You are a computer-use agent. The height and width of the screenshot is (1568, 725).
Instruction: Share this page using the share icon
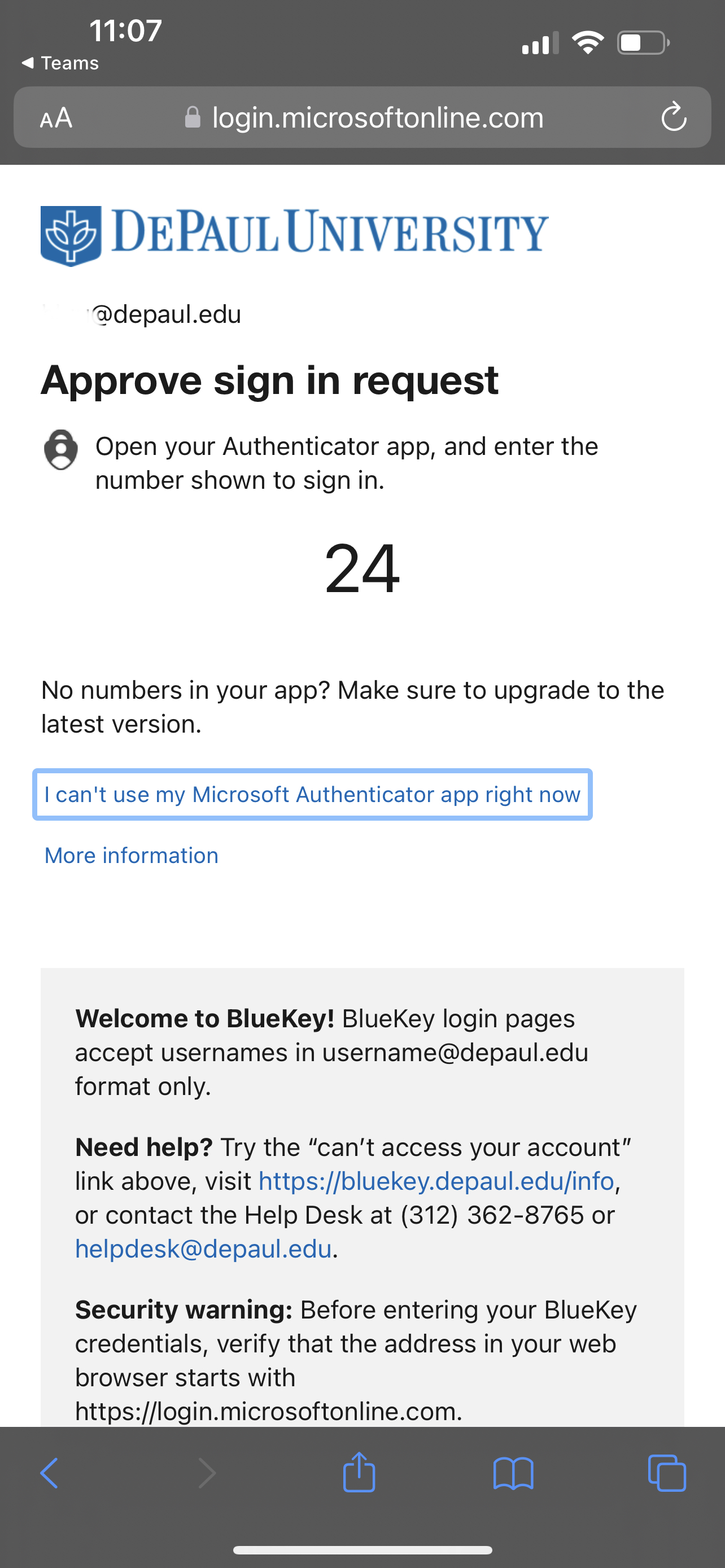pyautogui.click(x=359, y=1472)
